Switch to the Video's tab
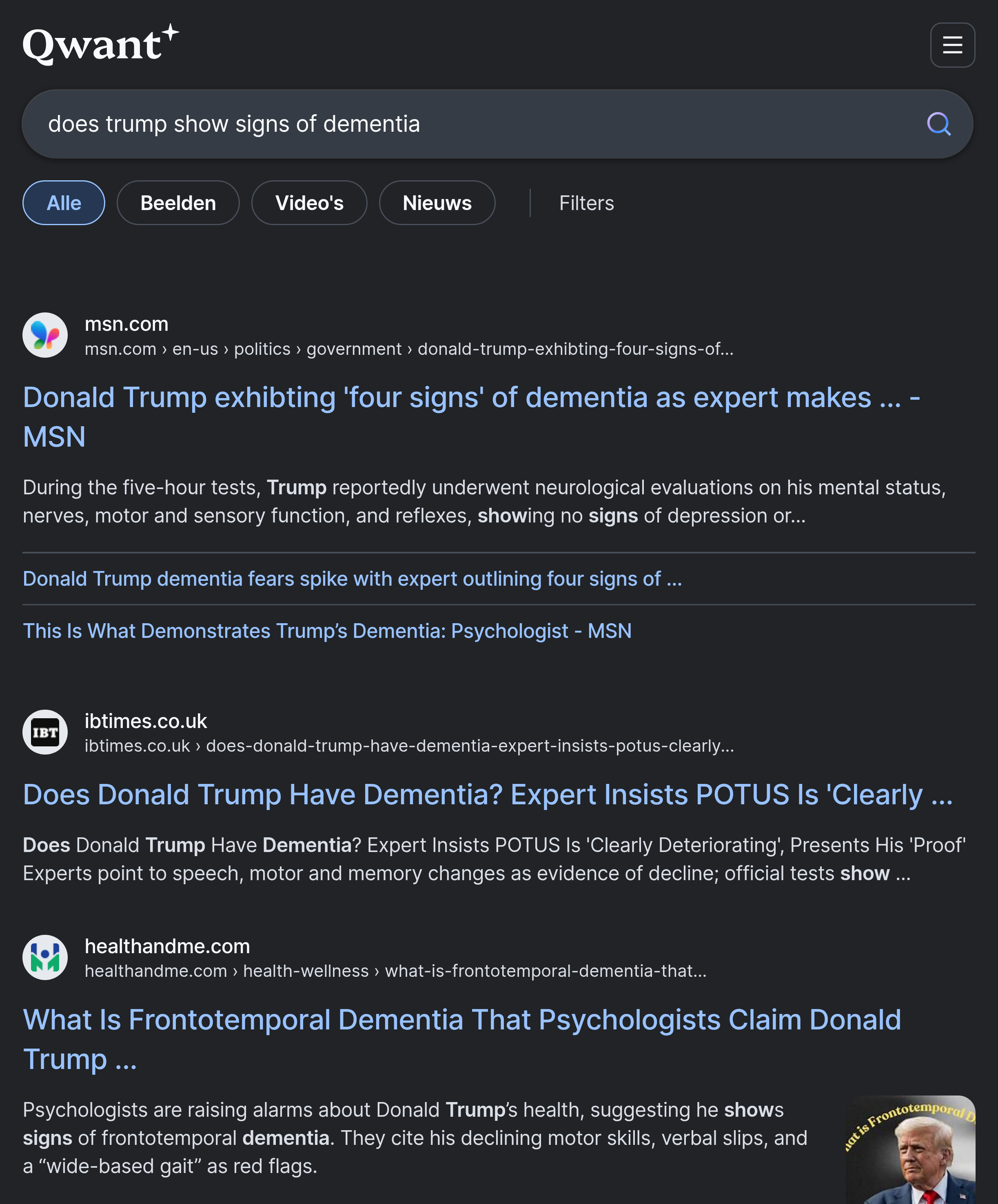This screenshot has height=1204, width=998. click(309, 203)
